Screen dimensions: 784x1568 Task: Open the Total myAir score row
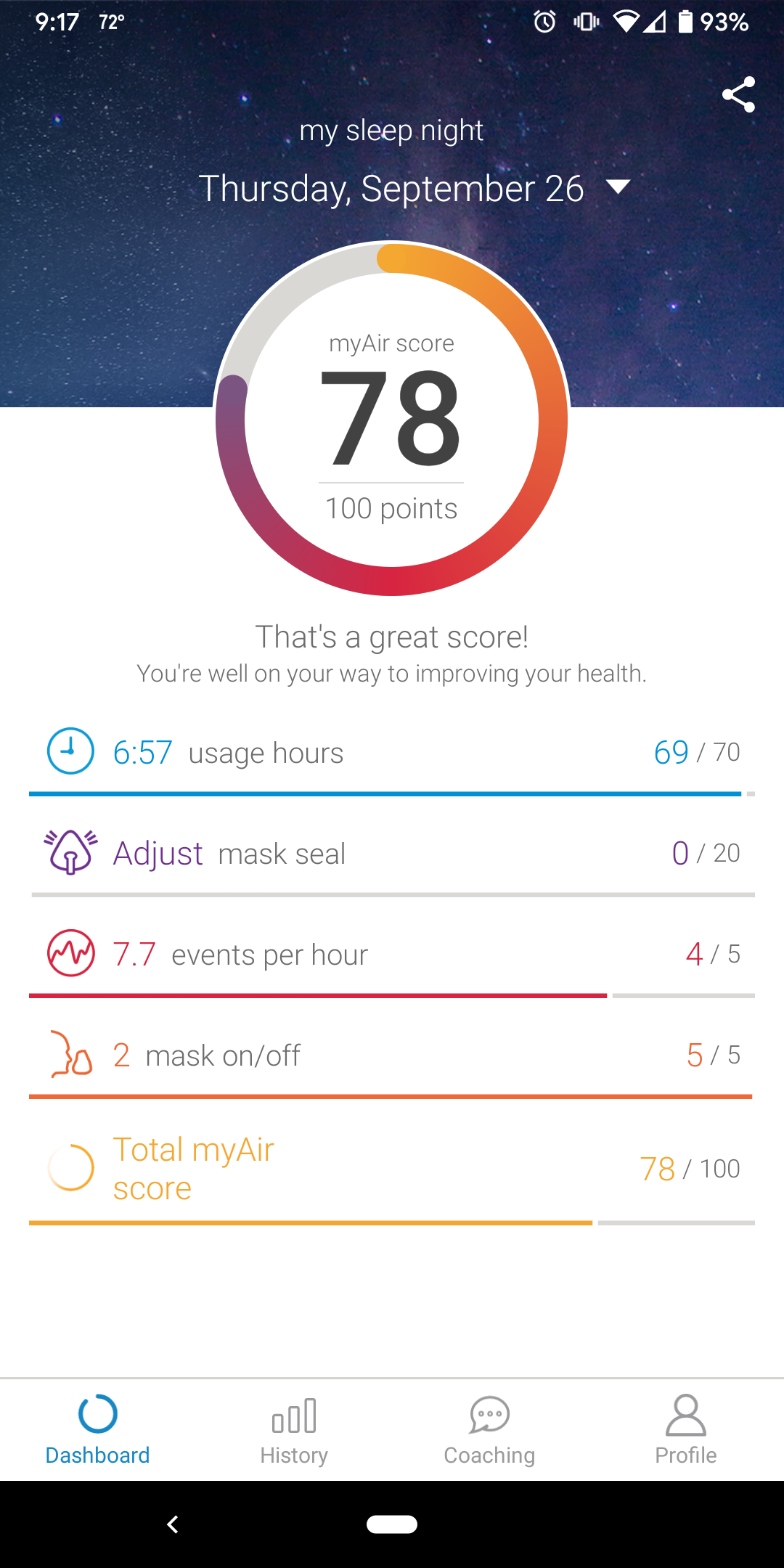(392, 1169)
